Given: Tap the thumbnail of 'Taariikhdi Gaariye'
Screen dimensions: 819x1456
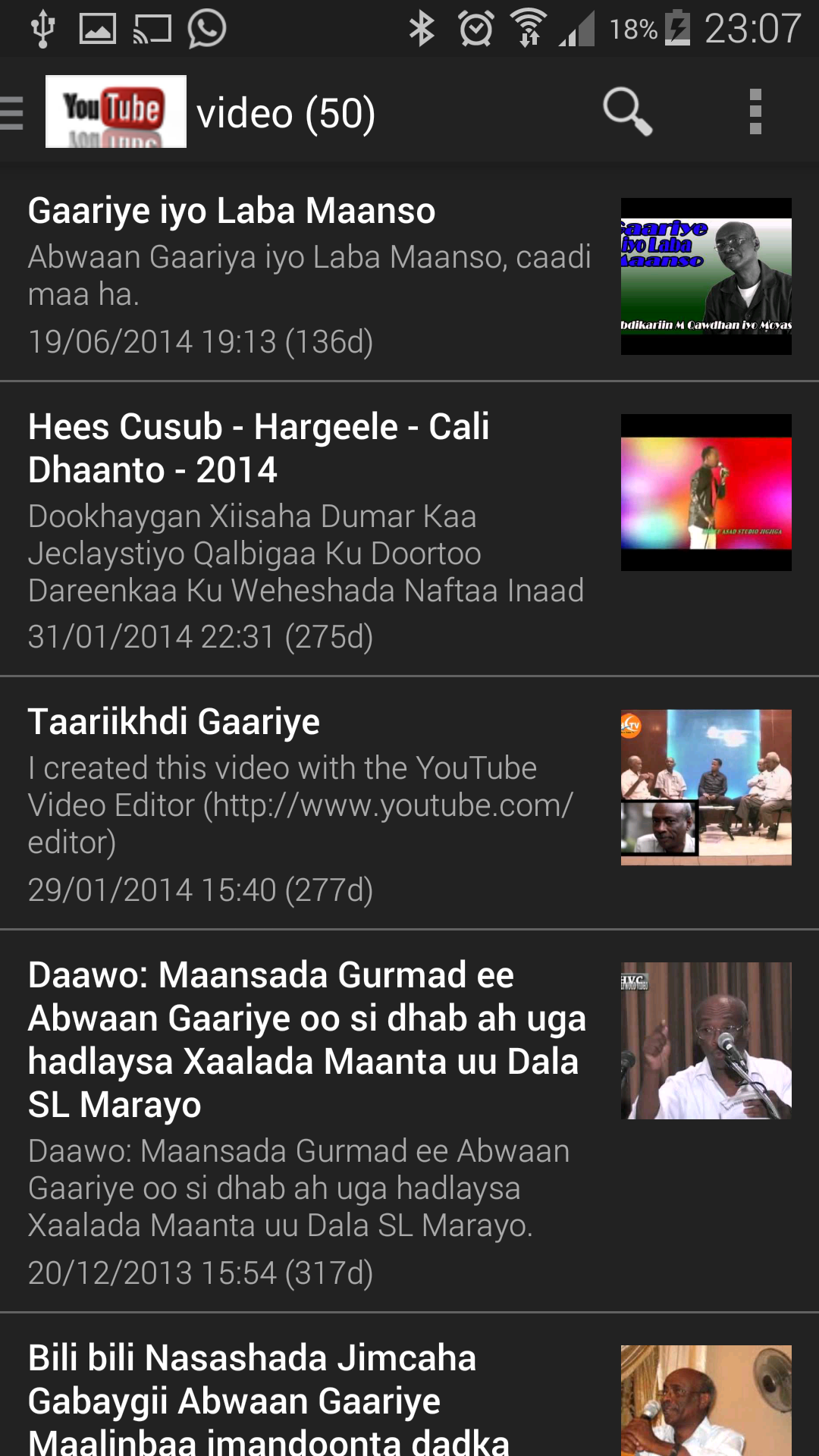Looking at the screenshot, I should pos(704,786).
